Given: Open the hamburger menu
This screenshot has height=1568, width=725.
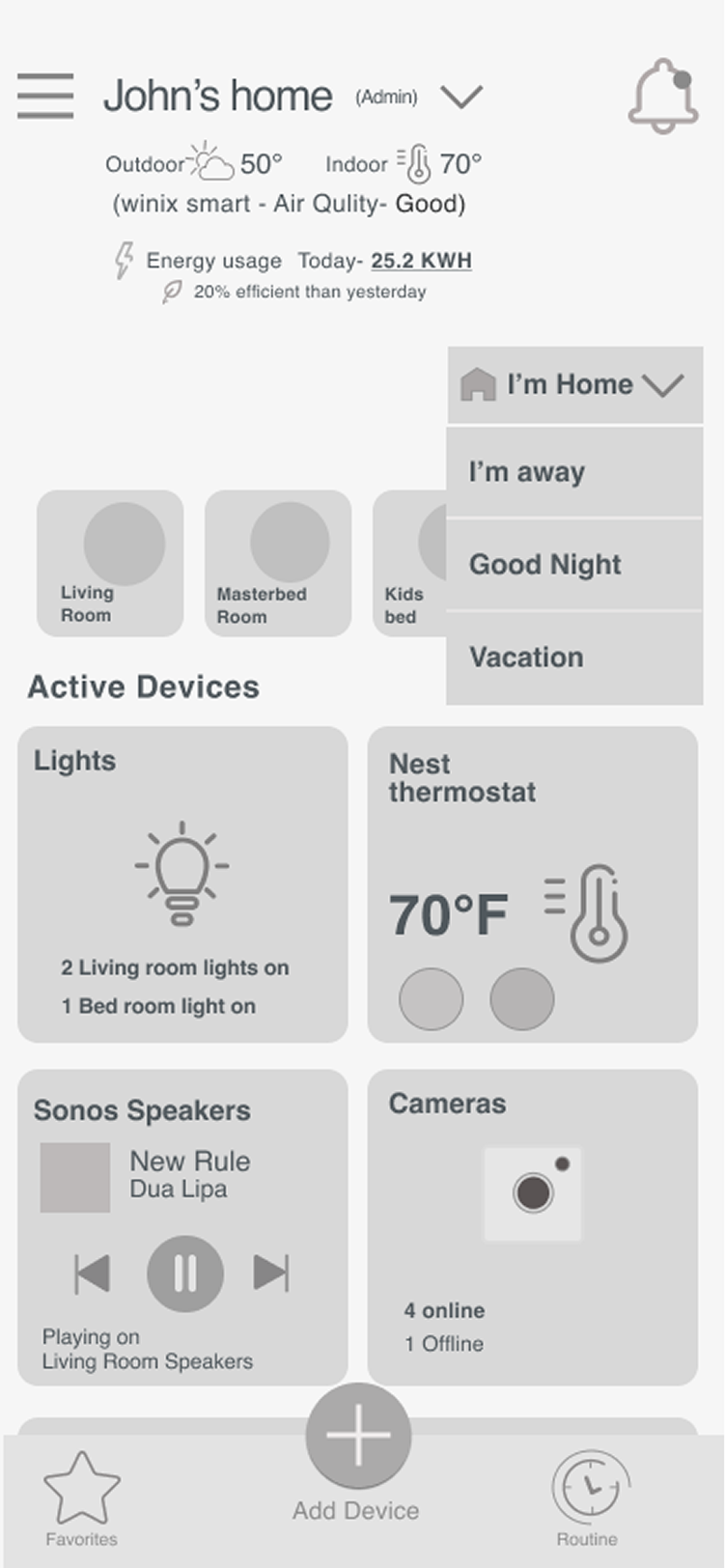Looking at the screenshot, I should pos(44,97).
